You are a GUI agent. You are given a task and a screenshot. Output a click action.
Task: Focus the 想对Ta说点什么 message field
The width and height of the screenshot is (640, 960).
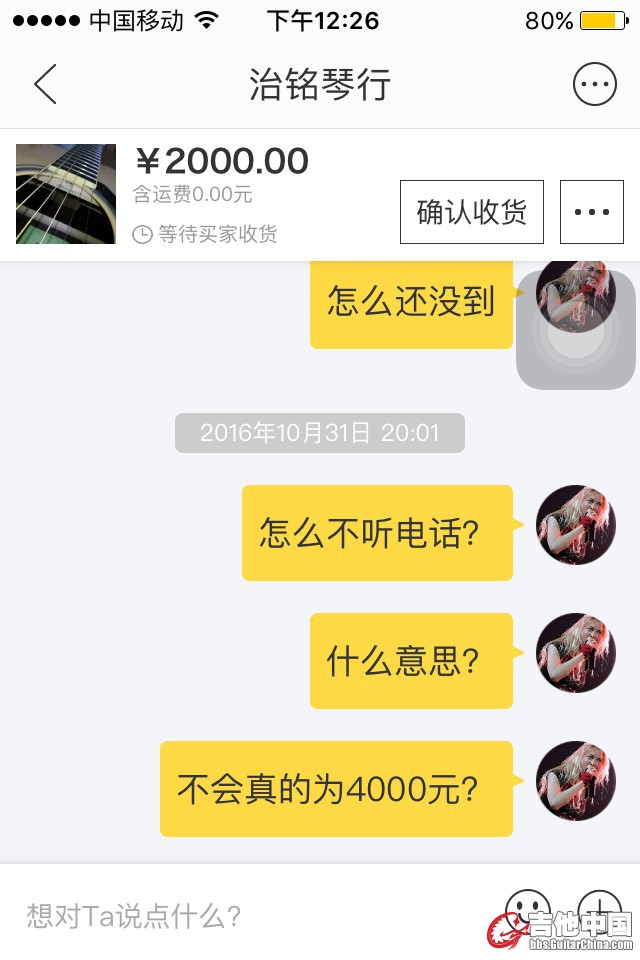[250, 914]
